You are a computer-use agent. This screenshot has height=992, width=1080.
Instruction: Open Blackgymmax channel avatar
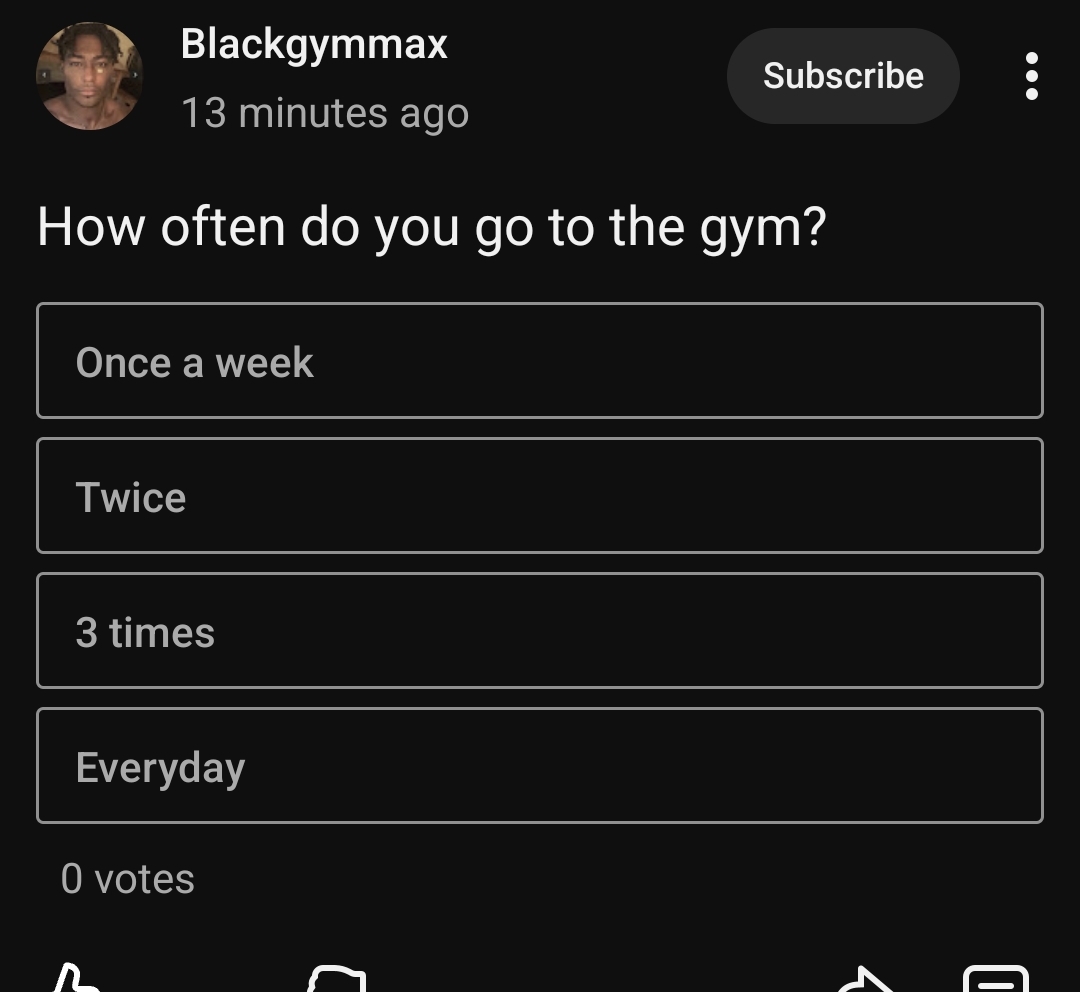(89, 76)
